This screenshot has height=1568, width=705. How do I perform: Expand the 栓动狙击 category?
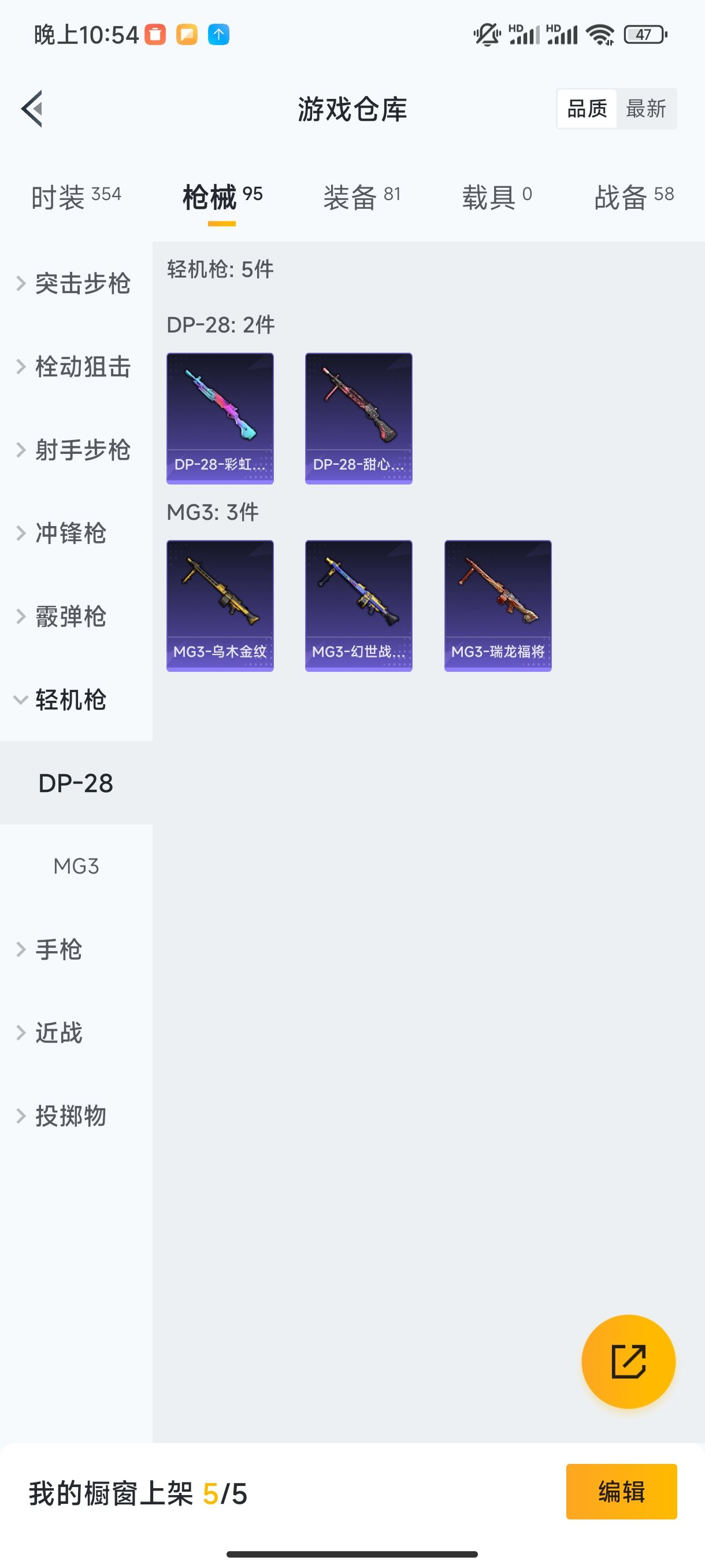76,367
